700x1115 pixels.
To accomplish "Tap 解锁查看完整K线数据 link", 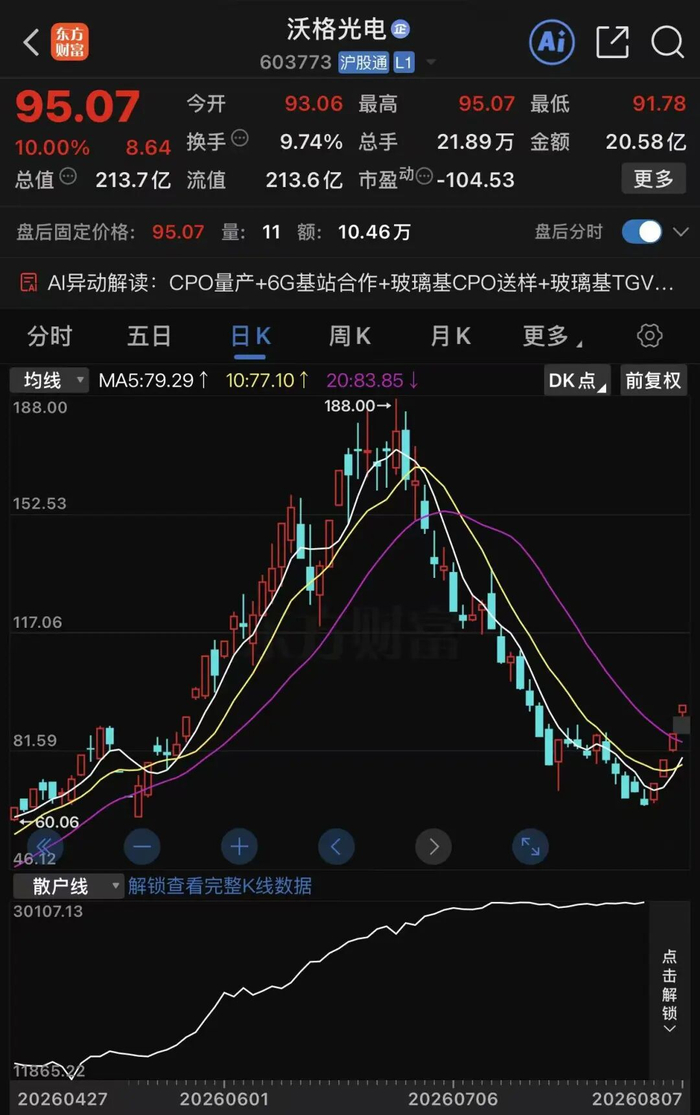I will [220, 885].
